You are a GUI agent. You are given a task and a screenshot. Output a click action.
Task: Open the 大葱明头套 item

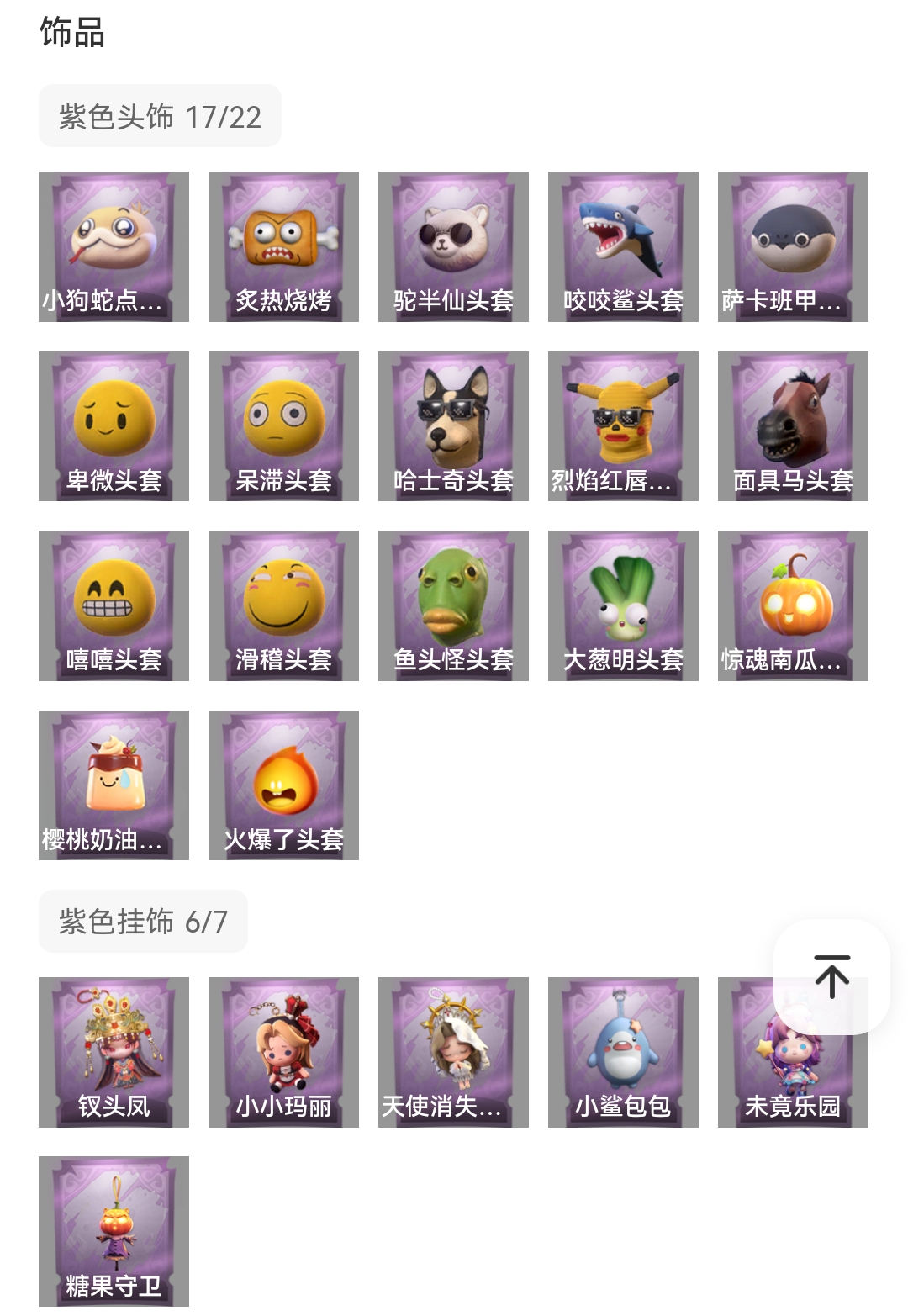(x=623, y=605)
